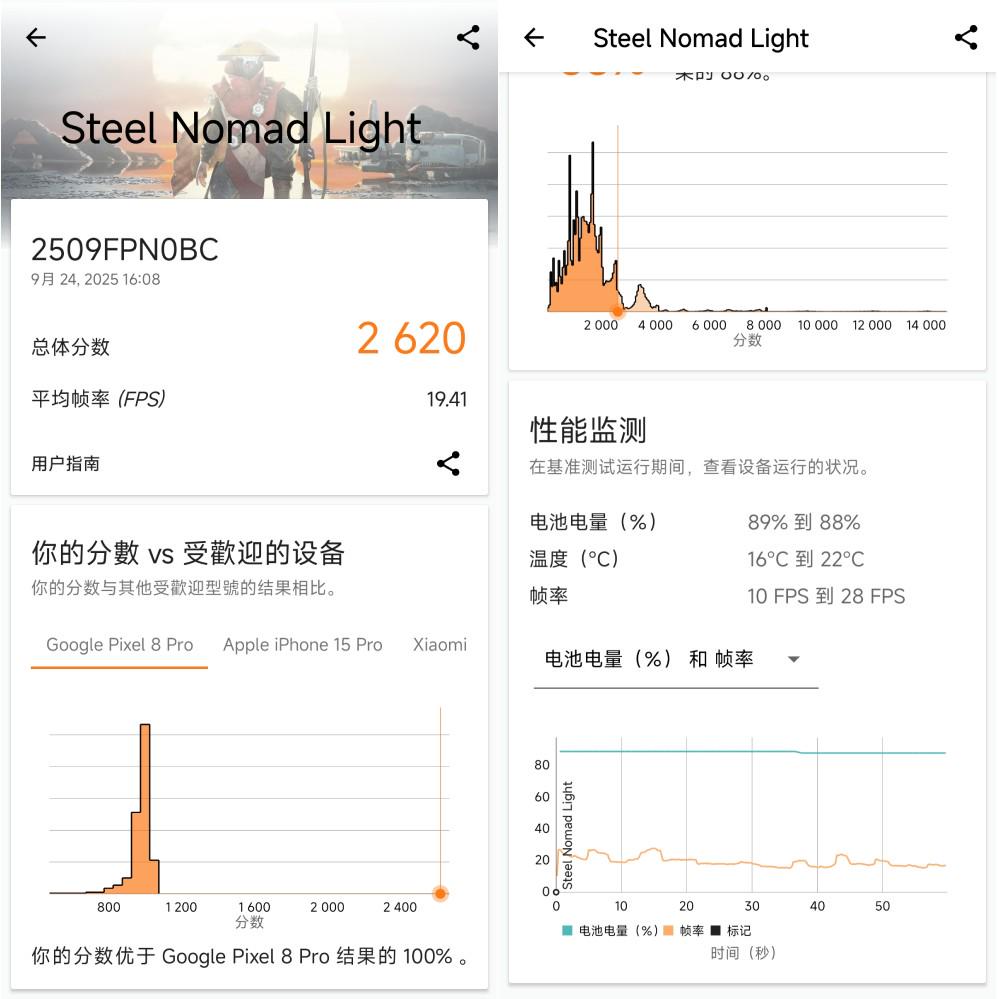This screenshot has width=998, height=999.
Task: Go back using the arrow beside the toolbar title
Action: click(x=534, y=38)
